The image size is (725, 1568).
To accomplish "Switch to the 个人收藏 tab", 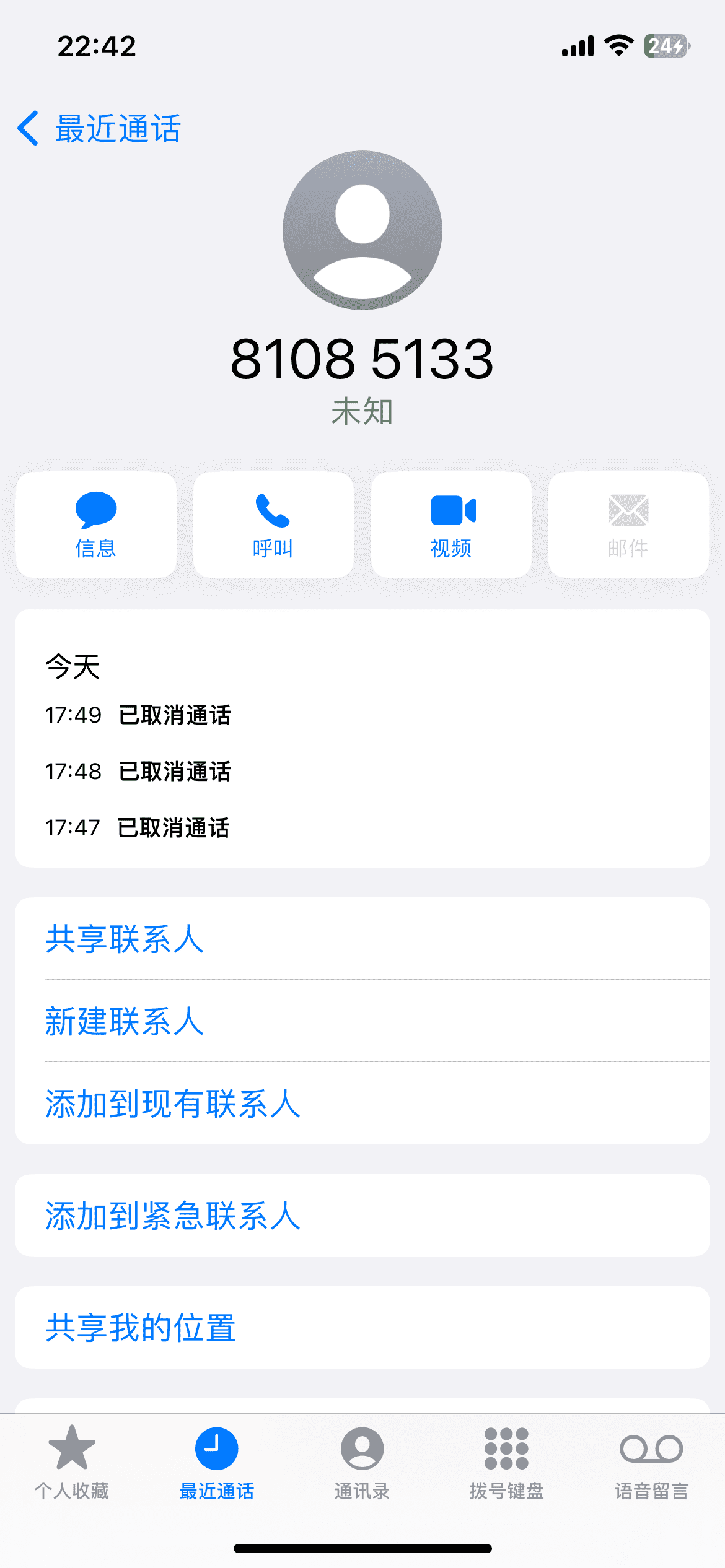I will 72,1463.
